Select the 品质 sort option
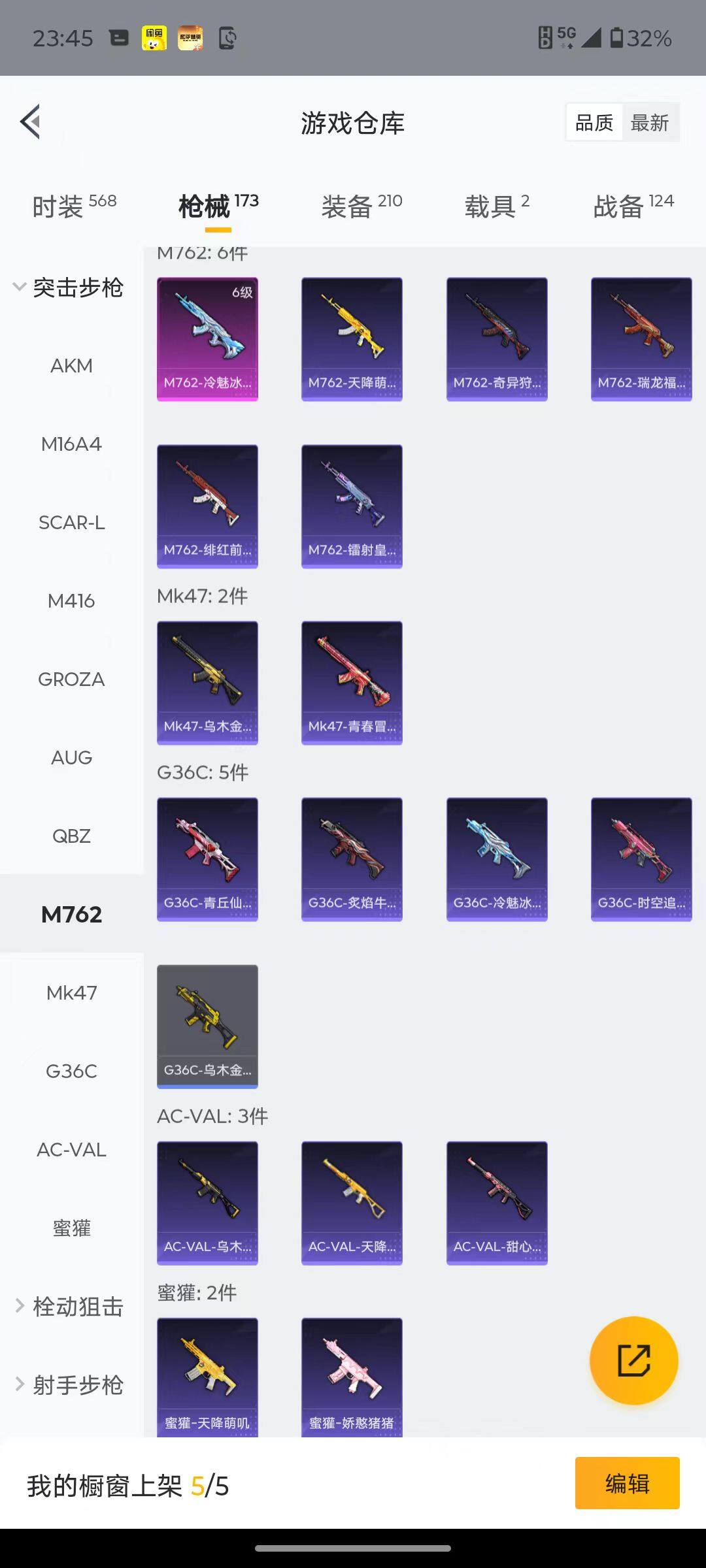This screenshot has width=706, height=1568. click(x=594, y=123)
